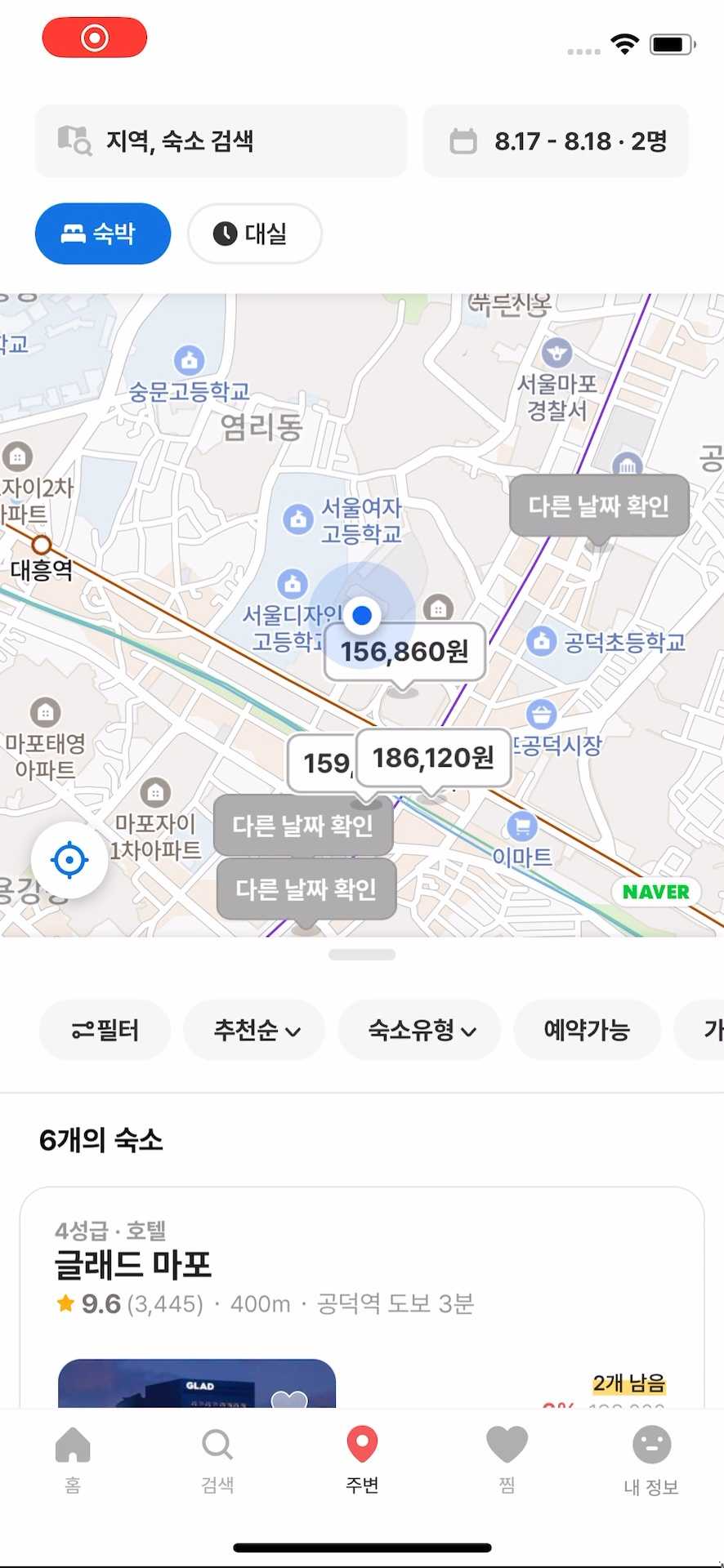
Task: Expand the 숙소유형 filter dropdown
Action: pos(419,1031)
